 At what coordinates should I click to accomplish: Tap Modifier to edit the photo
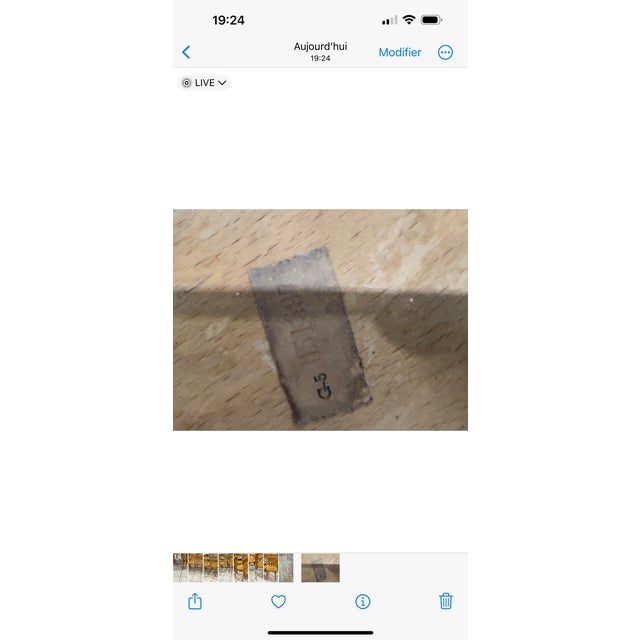coord(399,52)
